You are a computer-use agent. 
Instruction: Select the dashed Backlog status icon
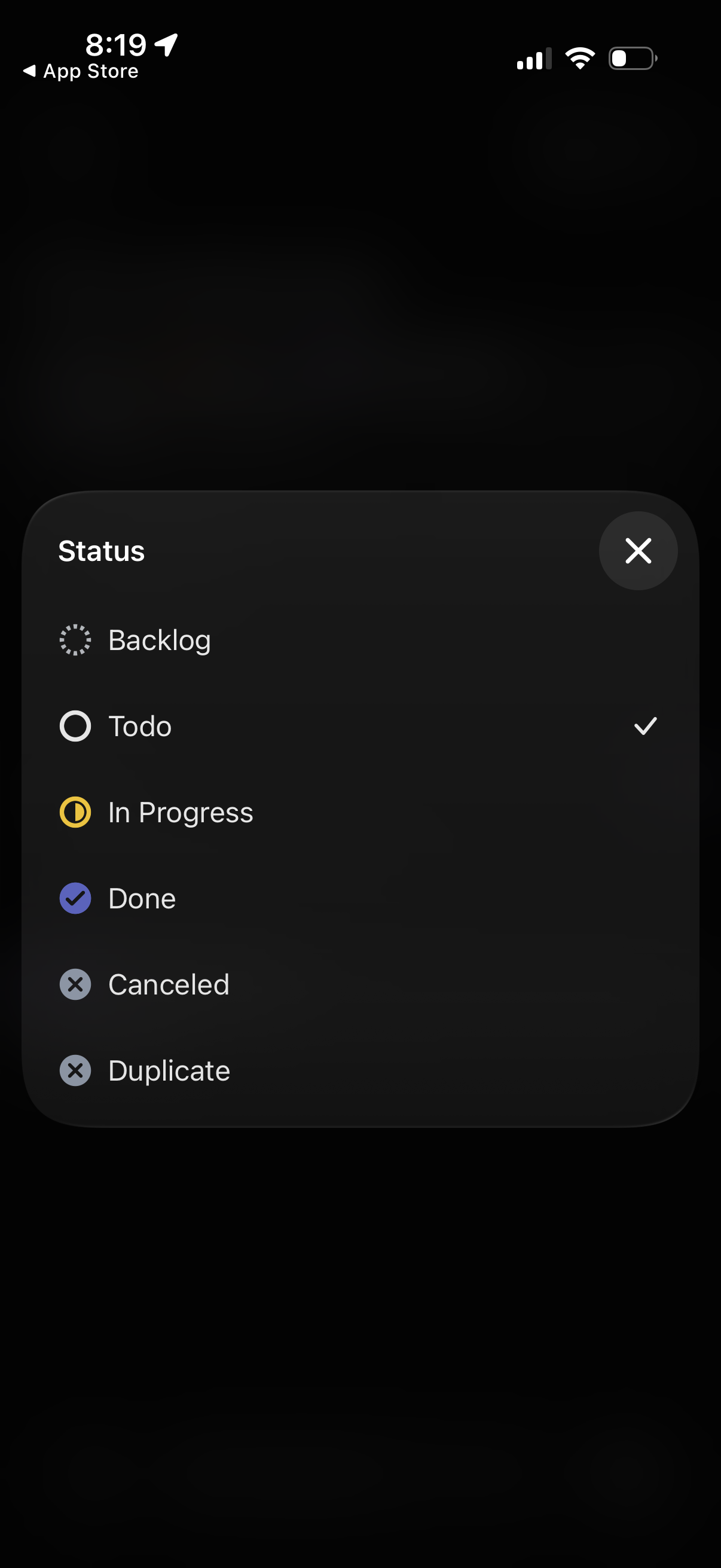[x=75, y=640]
